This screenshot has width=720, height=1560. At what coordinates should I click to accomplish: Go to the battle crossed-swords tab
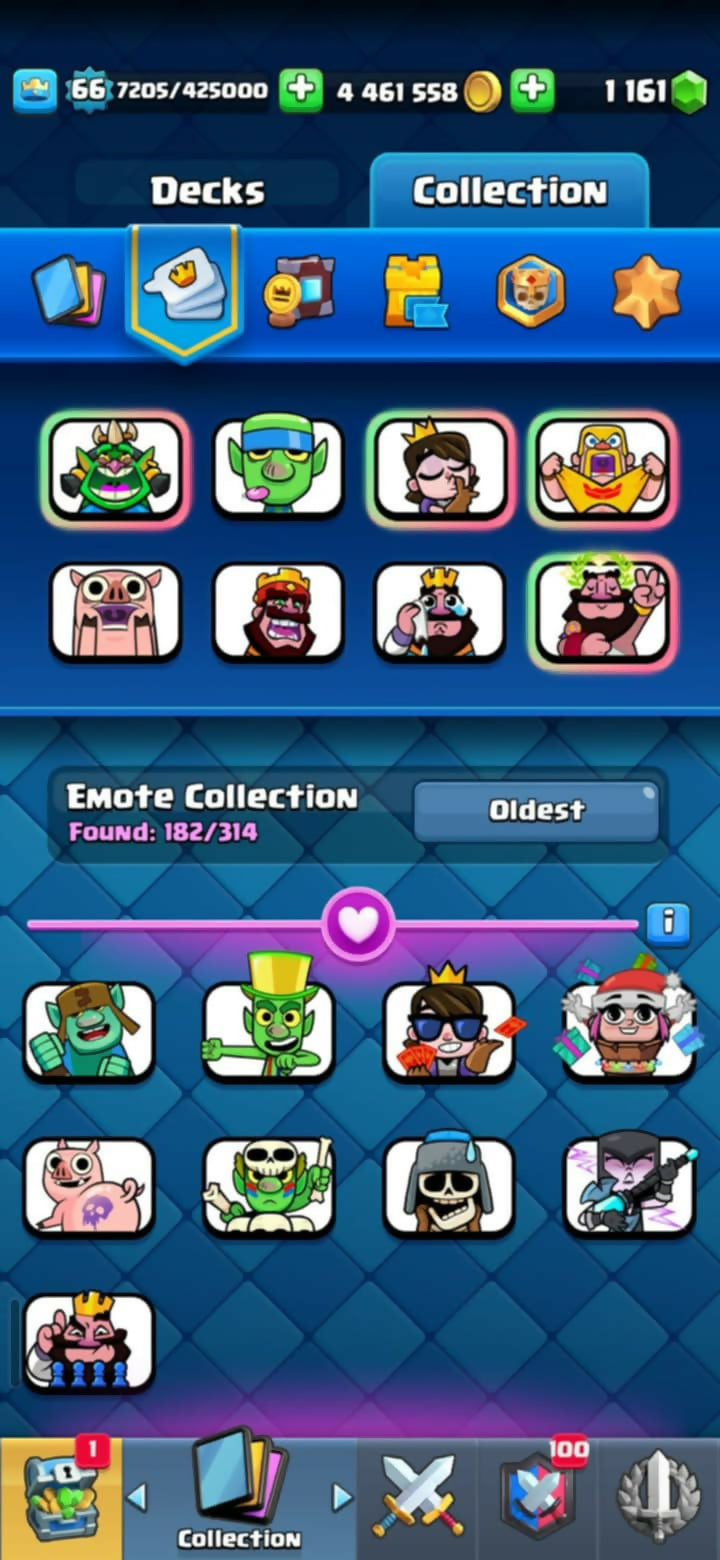point(418,1498)
